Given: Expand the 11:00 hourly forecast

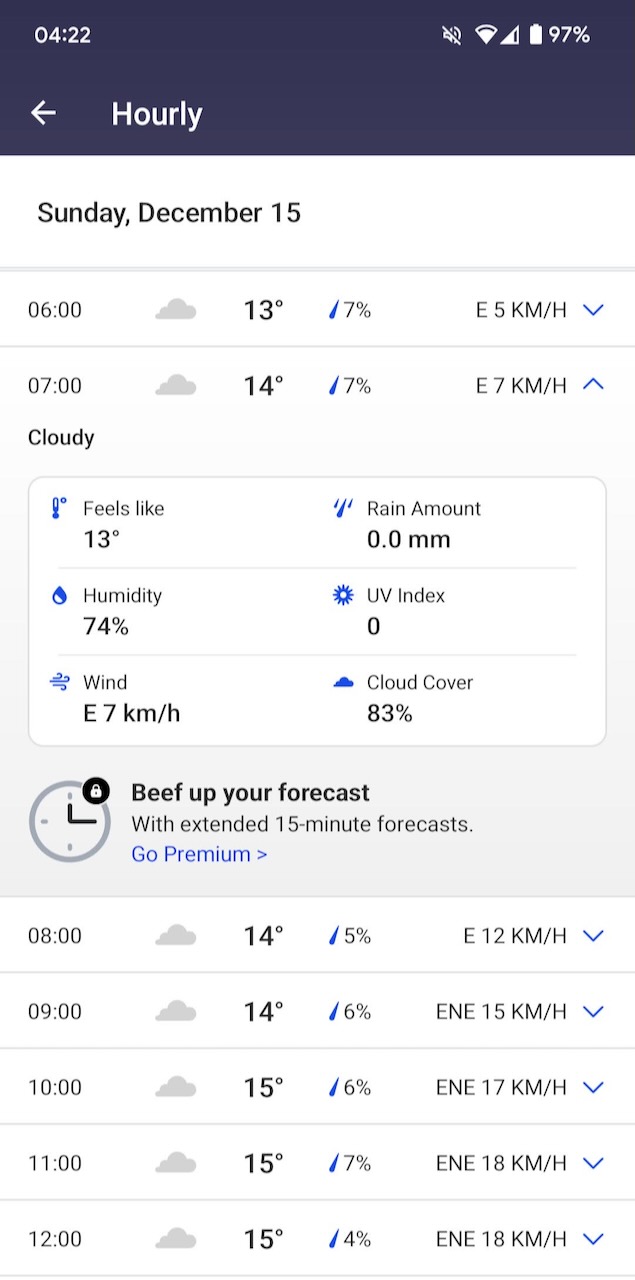Looking at the screenshot, I should tap(593, 1163).
